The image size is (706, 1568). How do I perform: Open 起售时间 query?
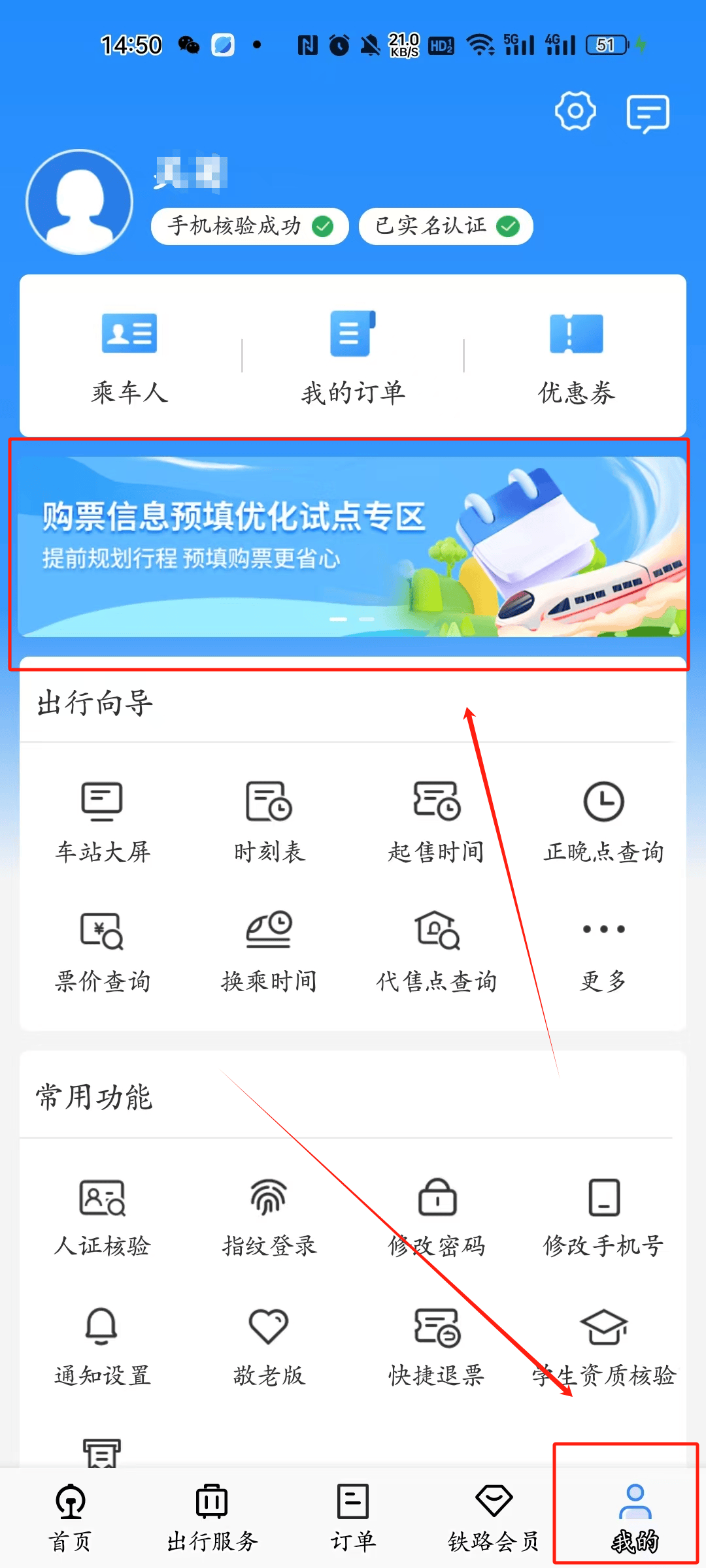pos(436,821)
